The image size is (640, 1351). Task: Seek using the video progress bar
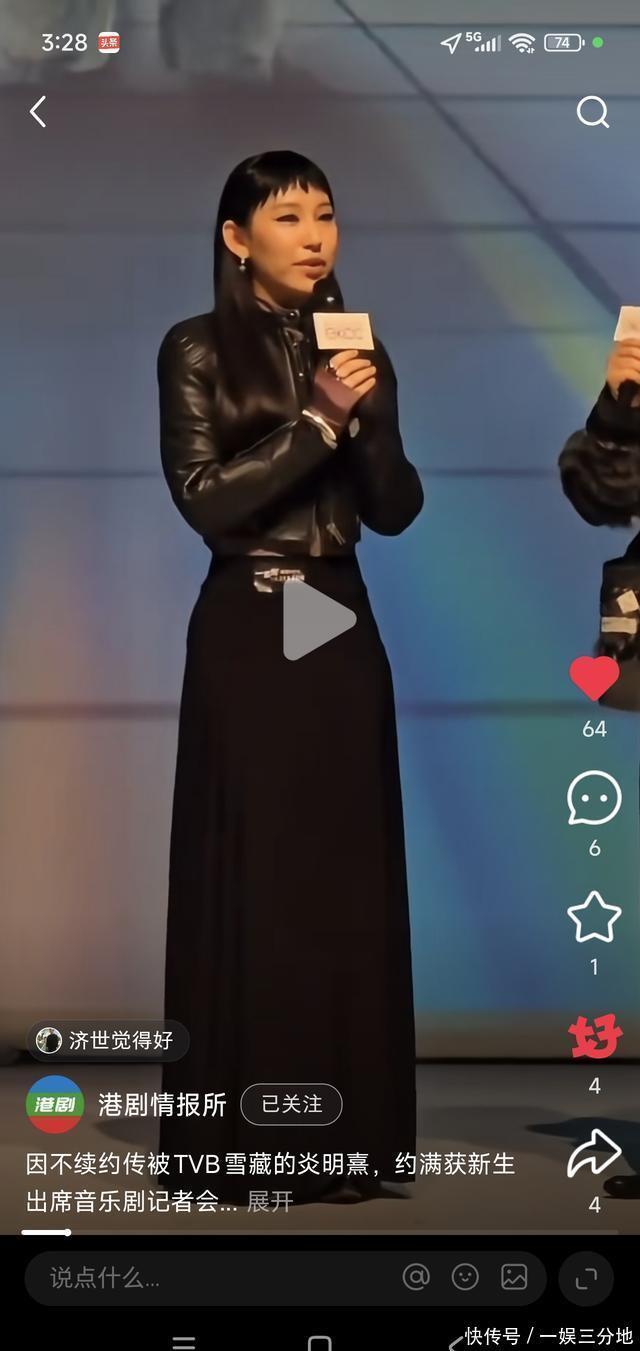(x=320, y=1232)
